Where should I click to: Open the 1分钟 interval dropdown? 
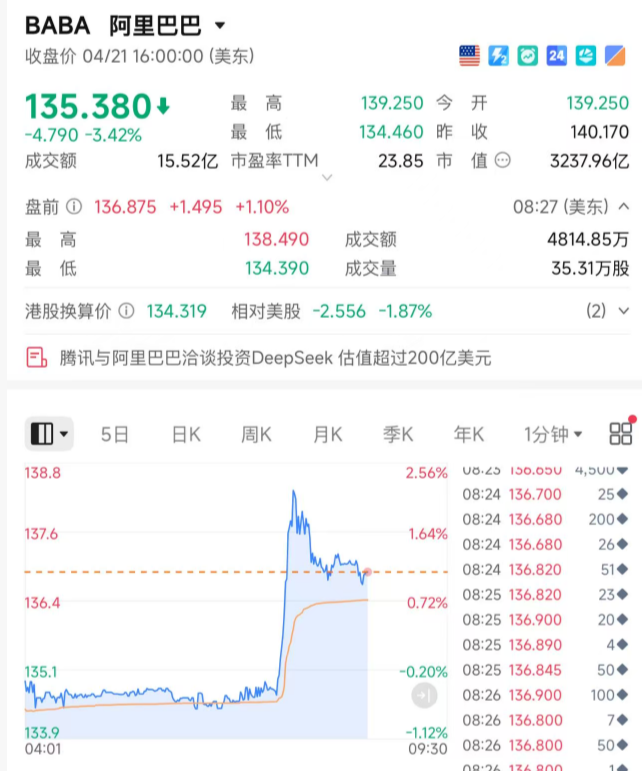click(x=553, y=434)
